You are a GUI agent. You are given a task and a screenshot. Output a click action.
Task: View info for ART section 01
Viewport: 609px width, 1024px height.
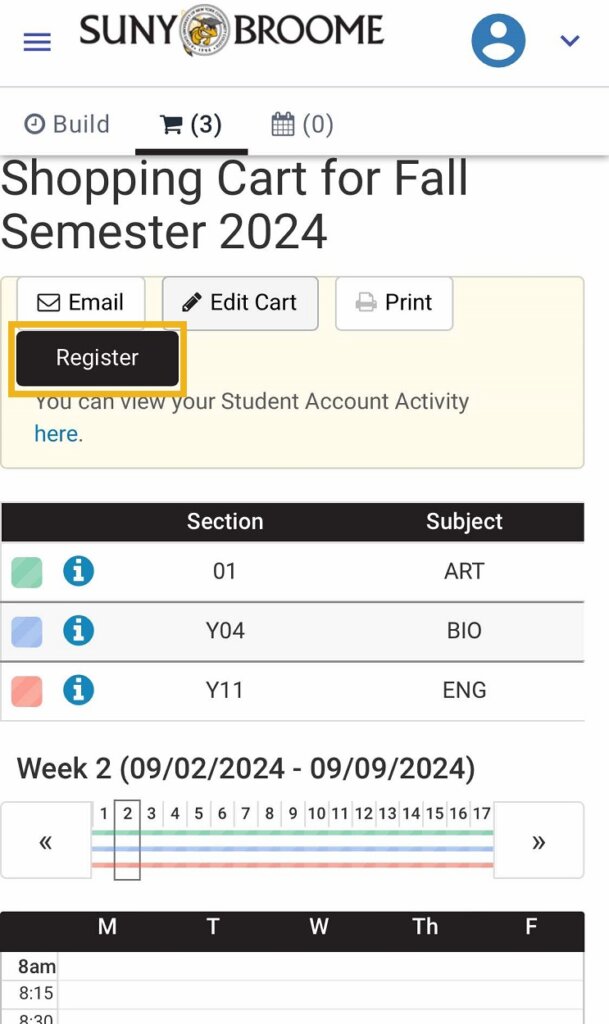[78, 571]
